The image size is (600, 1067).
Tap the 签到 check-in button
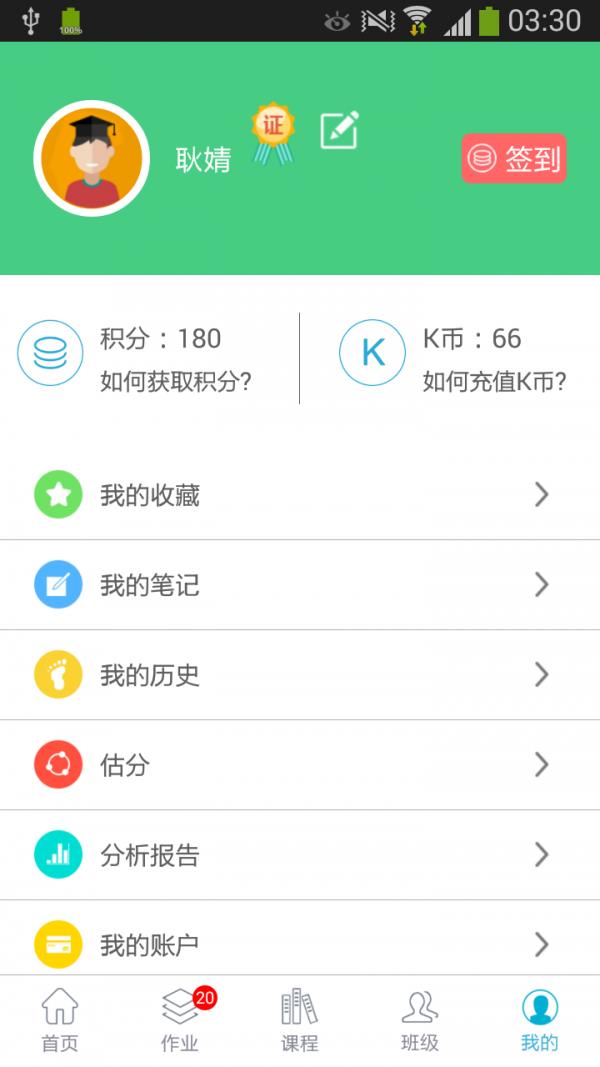pos(514,159)
